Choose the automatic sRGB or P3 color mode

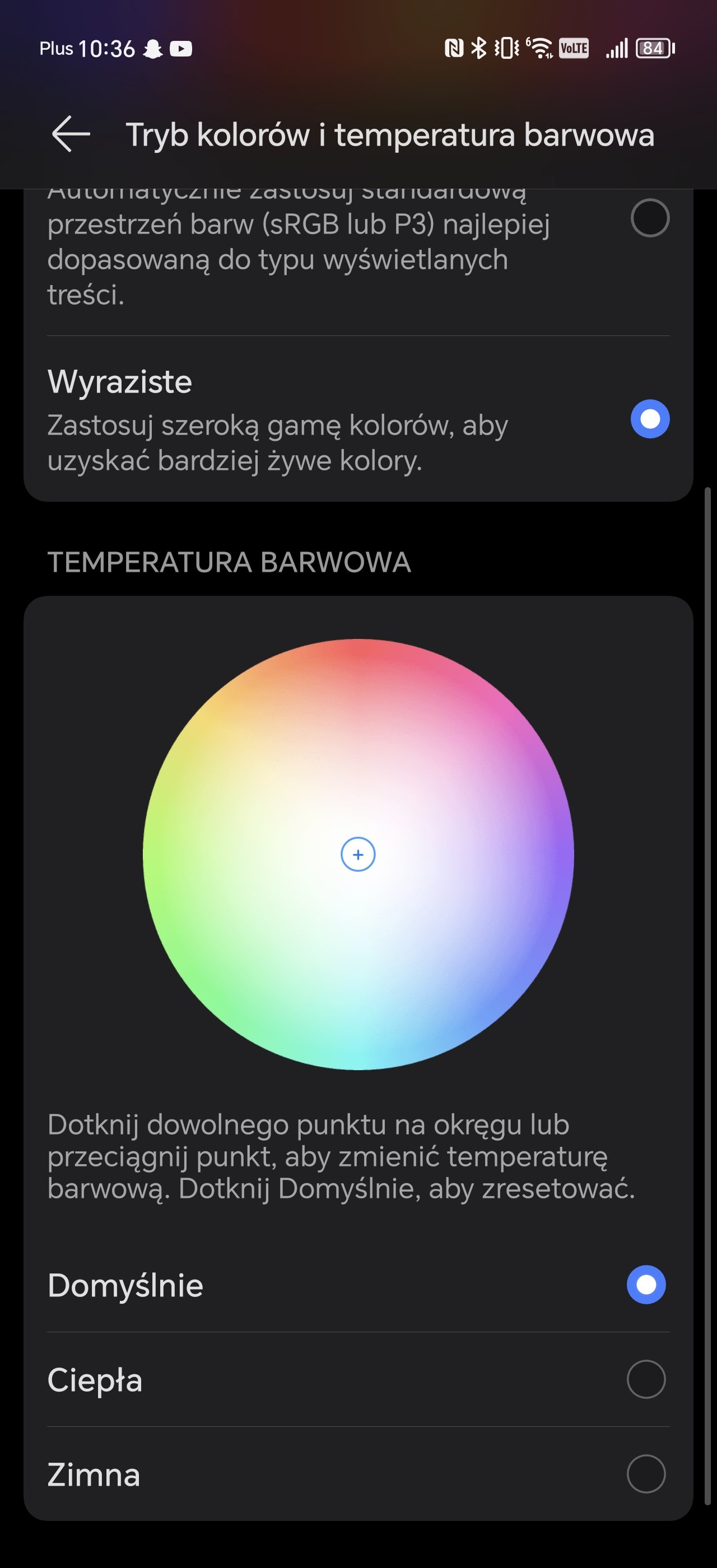[x=649, y=218]
